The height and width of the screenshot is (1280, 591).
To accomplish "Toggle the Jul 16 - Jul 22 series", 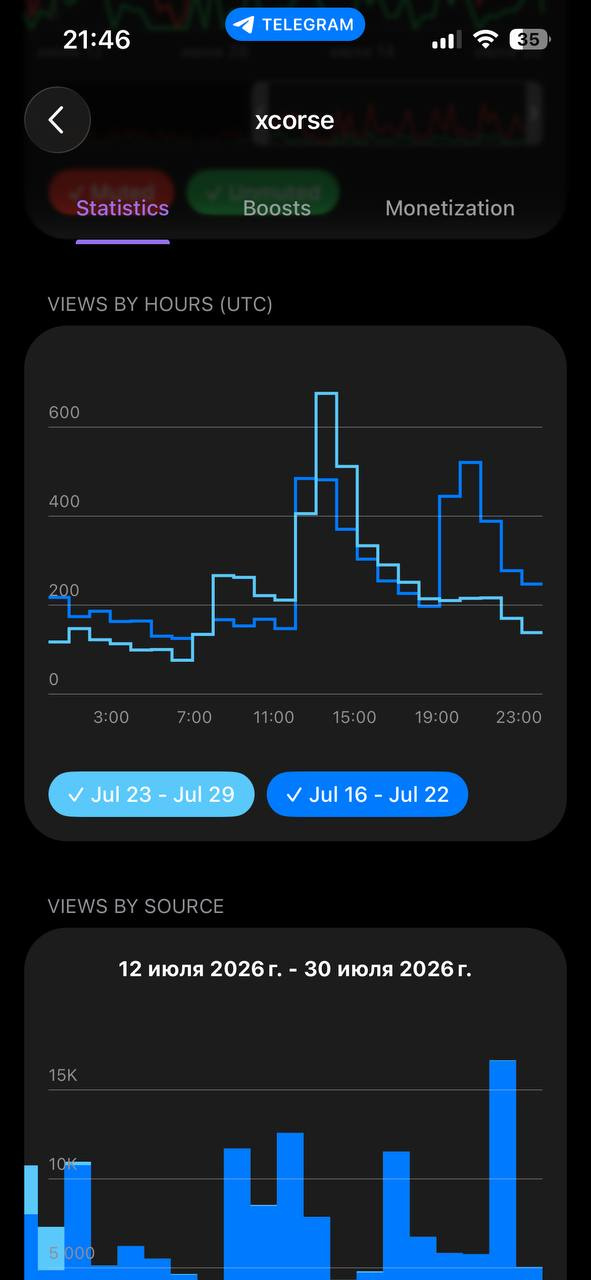I will coord(367,795).
